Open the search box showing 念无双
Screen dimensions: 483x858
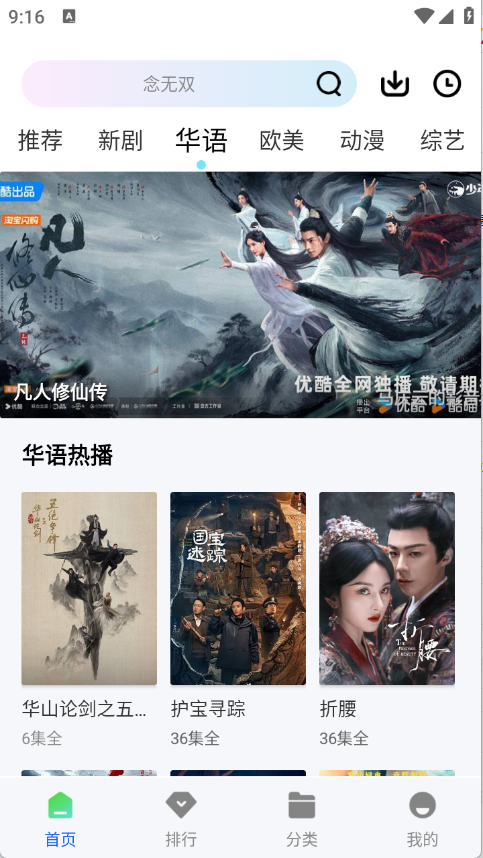(189, 84)
